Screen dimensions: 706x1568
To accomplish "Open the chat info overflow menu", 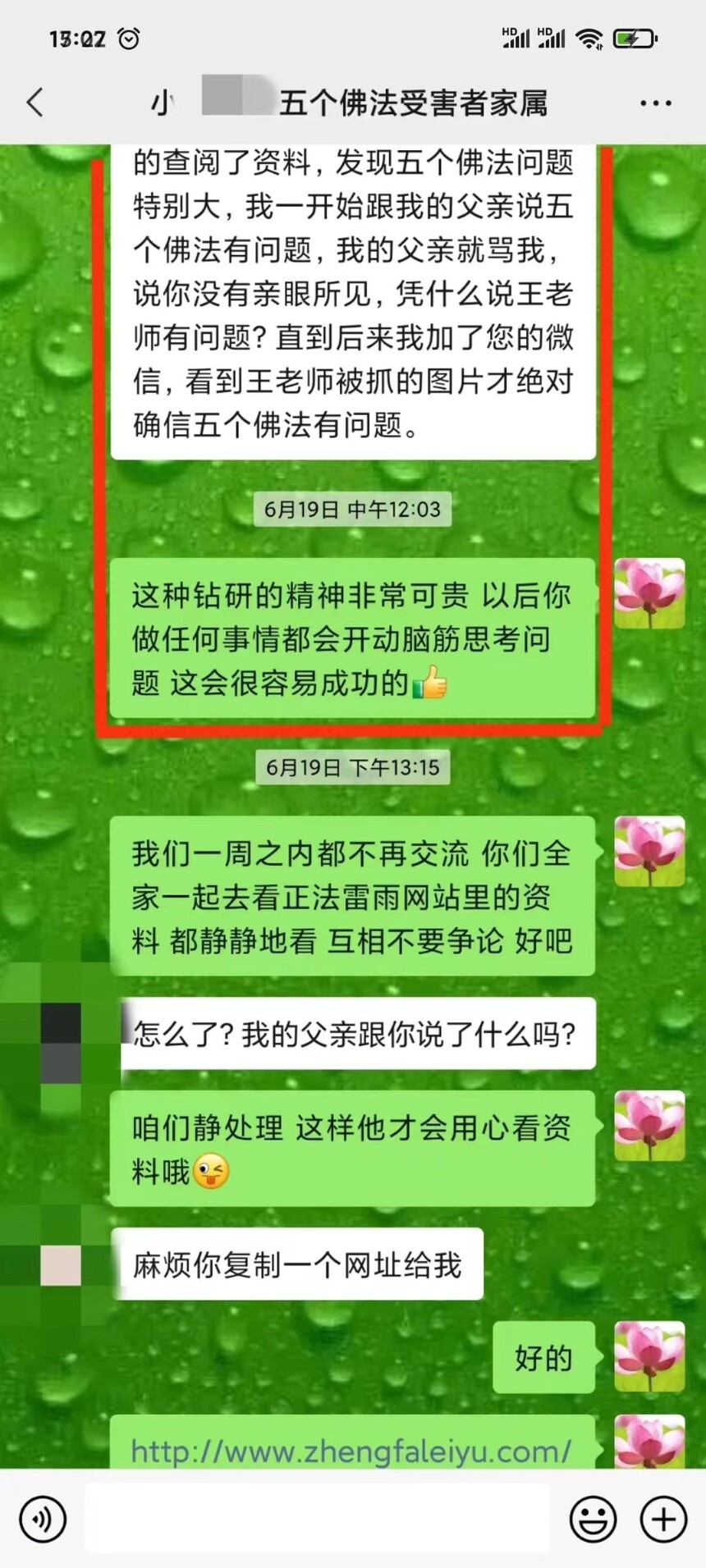I will coord(655,103).
